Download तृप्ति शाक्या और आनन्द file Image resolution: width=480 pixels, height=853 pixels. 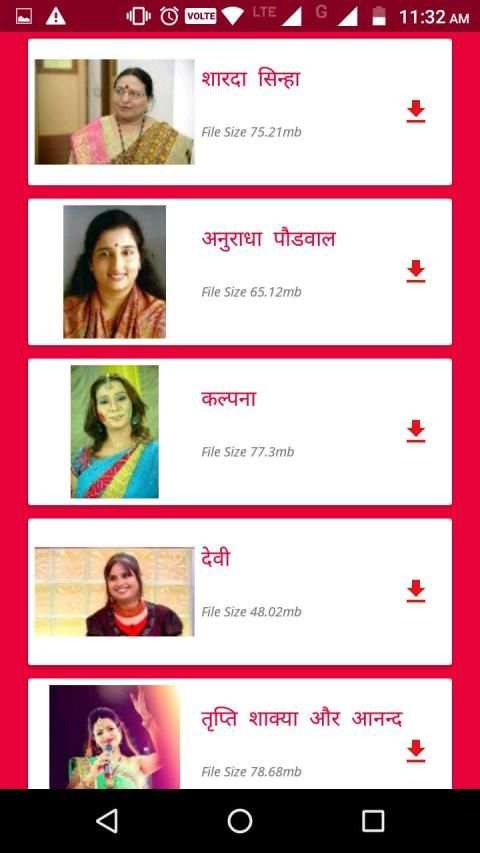tap(416, 751)
